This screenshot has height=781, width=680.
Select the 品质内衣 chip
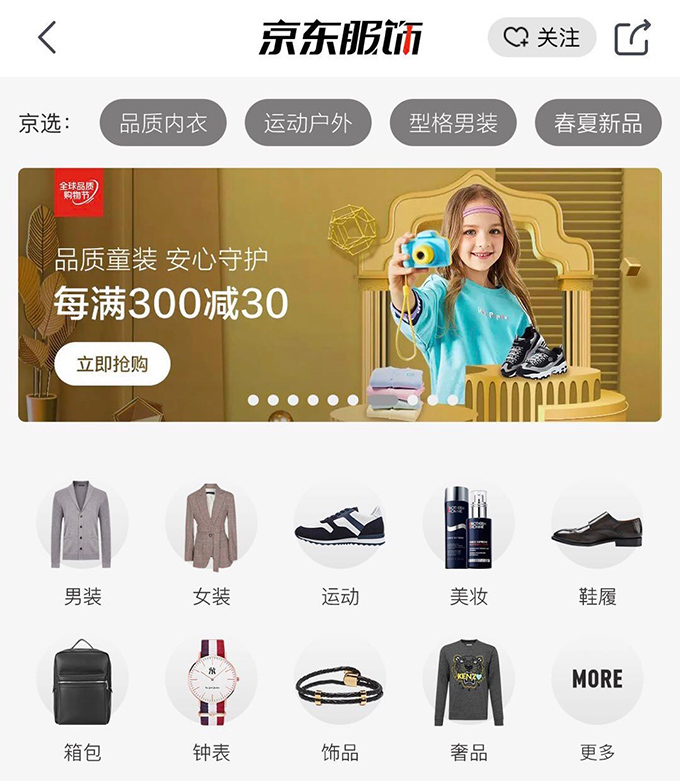pyautogui.click(x=163, y=124)
